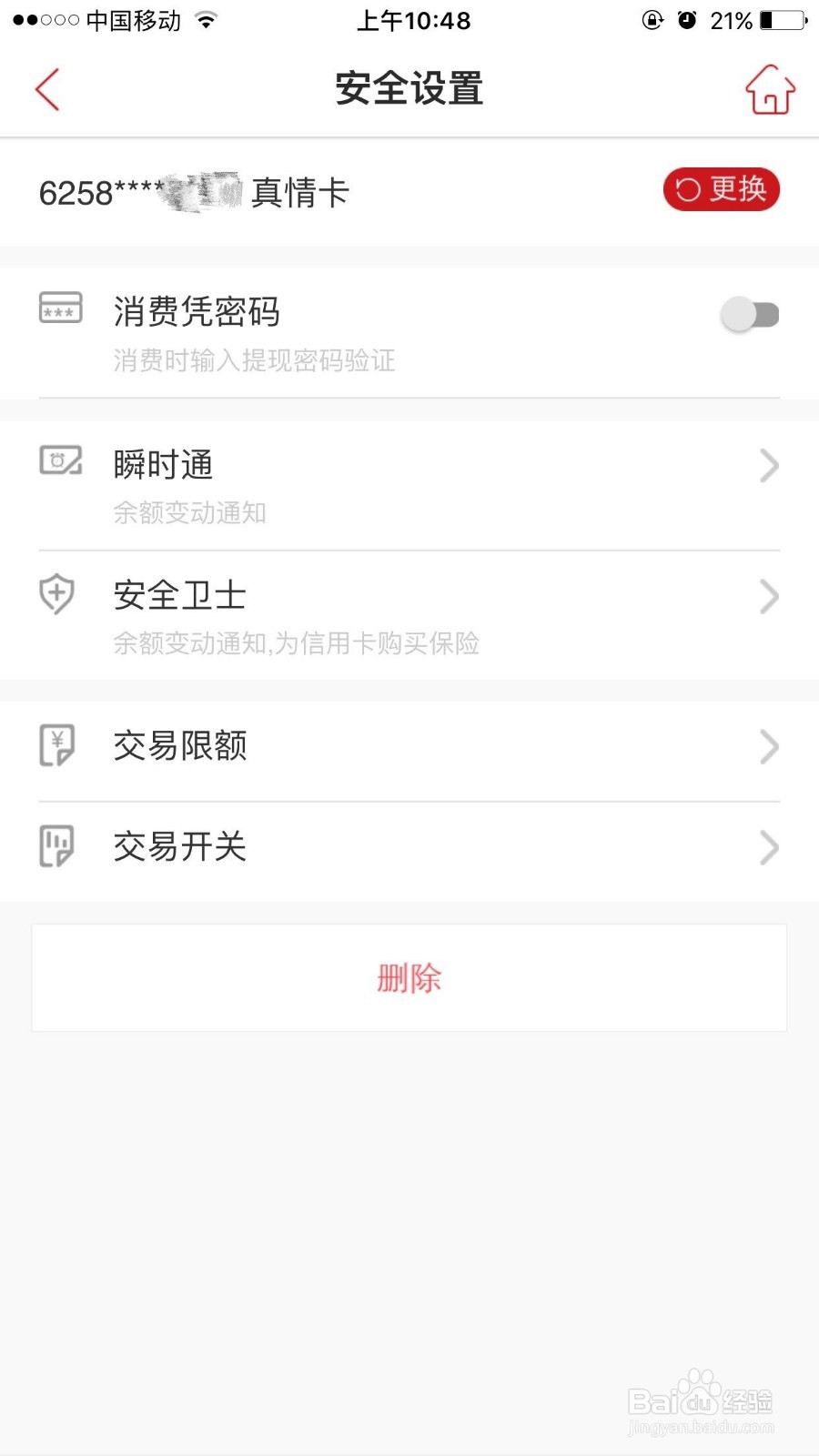Open the 安全卫士 row

tap(409, 616)
